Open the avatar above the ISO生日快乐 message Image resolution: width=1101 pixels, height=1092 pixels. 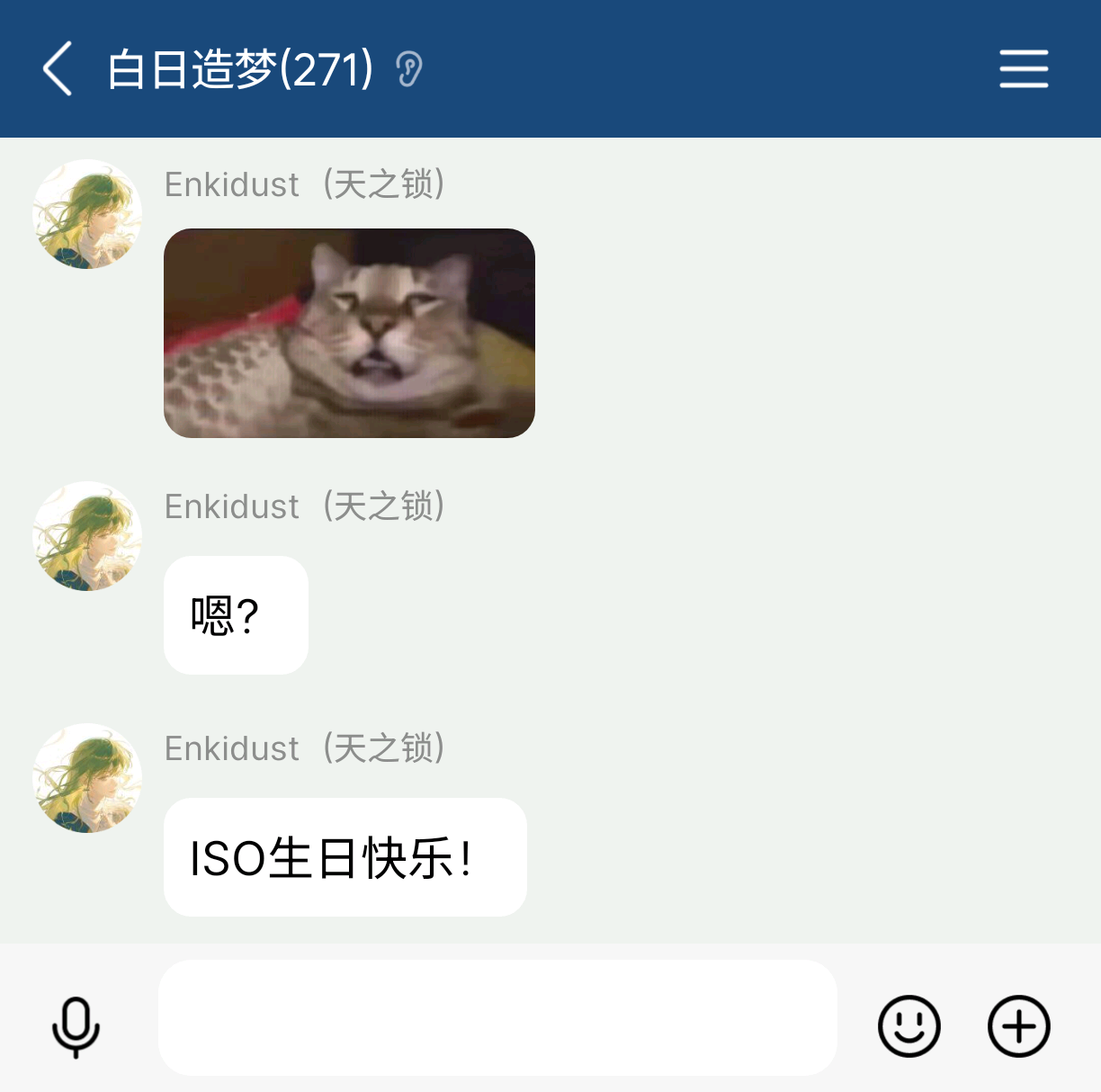(x=87, y=778)
